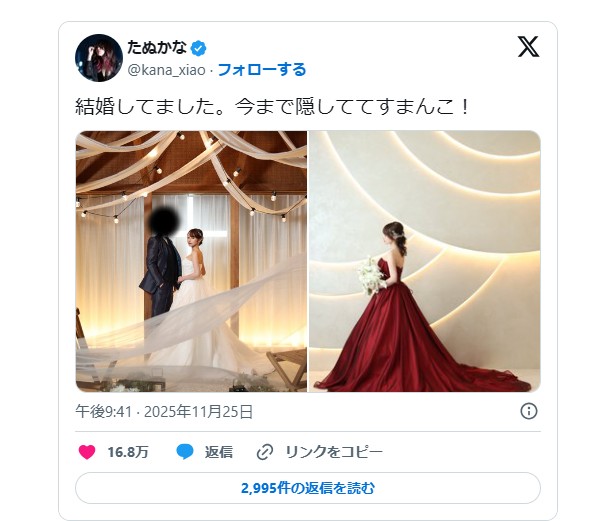The height and width of the screenshot is (521, 602).
Task: Open たぬかな's profile avatar
Action: (x=99, y=58)
